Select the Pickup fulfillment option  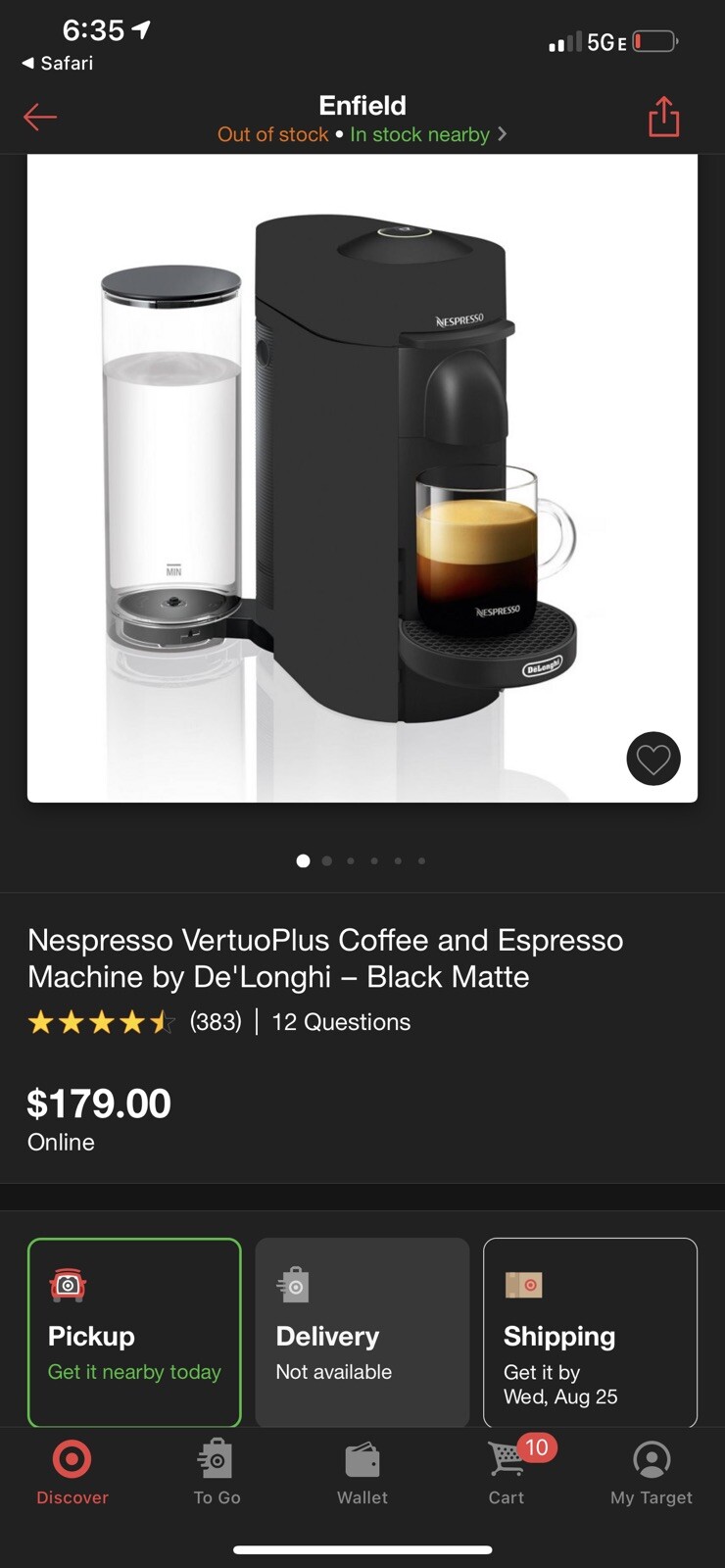pos(134,1333)
